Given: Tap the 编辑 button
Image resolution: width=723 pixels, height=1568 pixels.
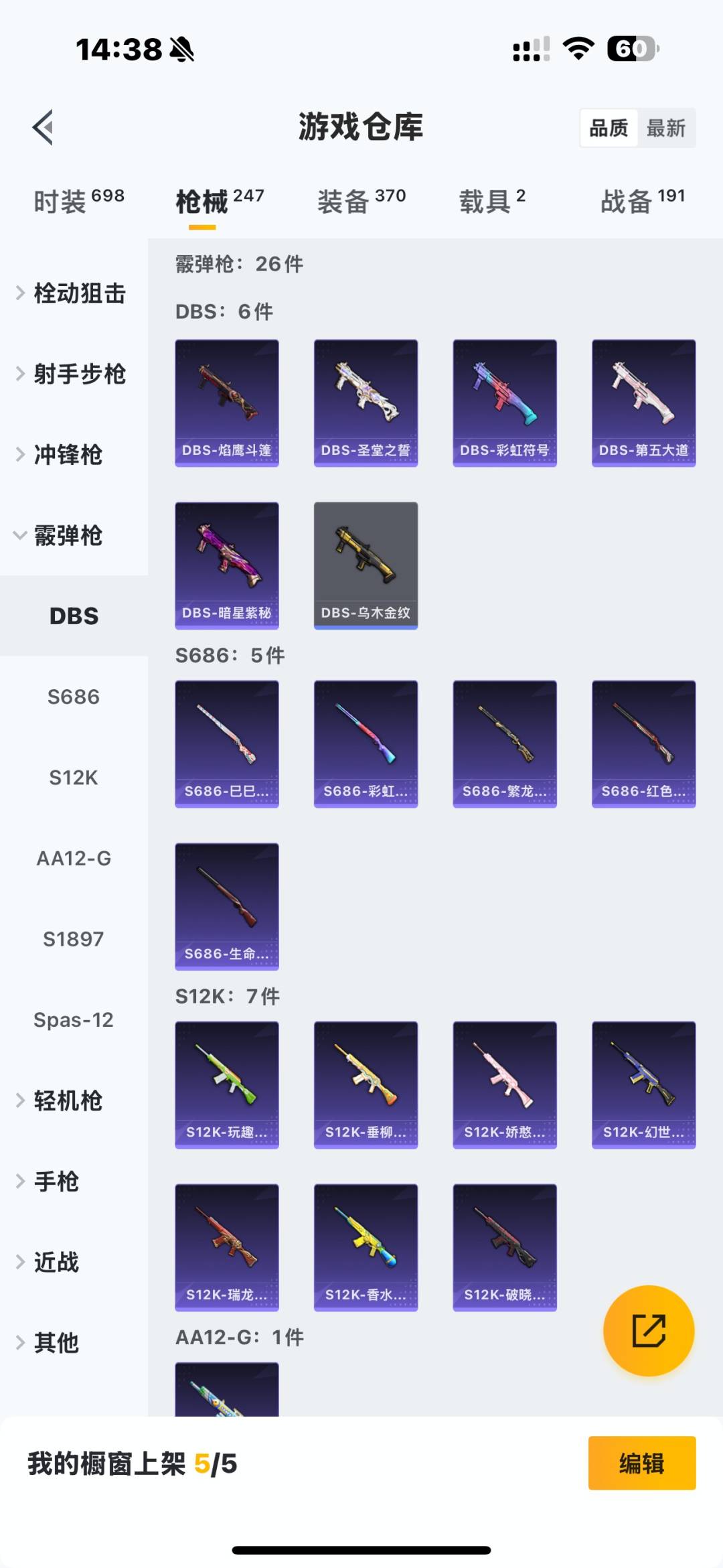Looking at the screenshot, I should [x=641, y=1464].
